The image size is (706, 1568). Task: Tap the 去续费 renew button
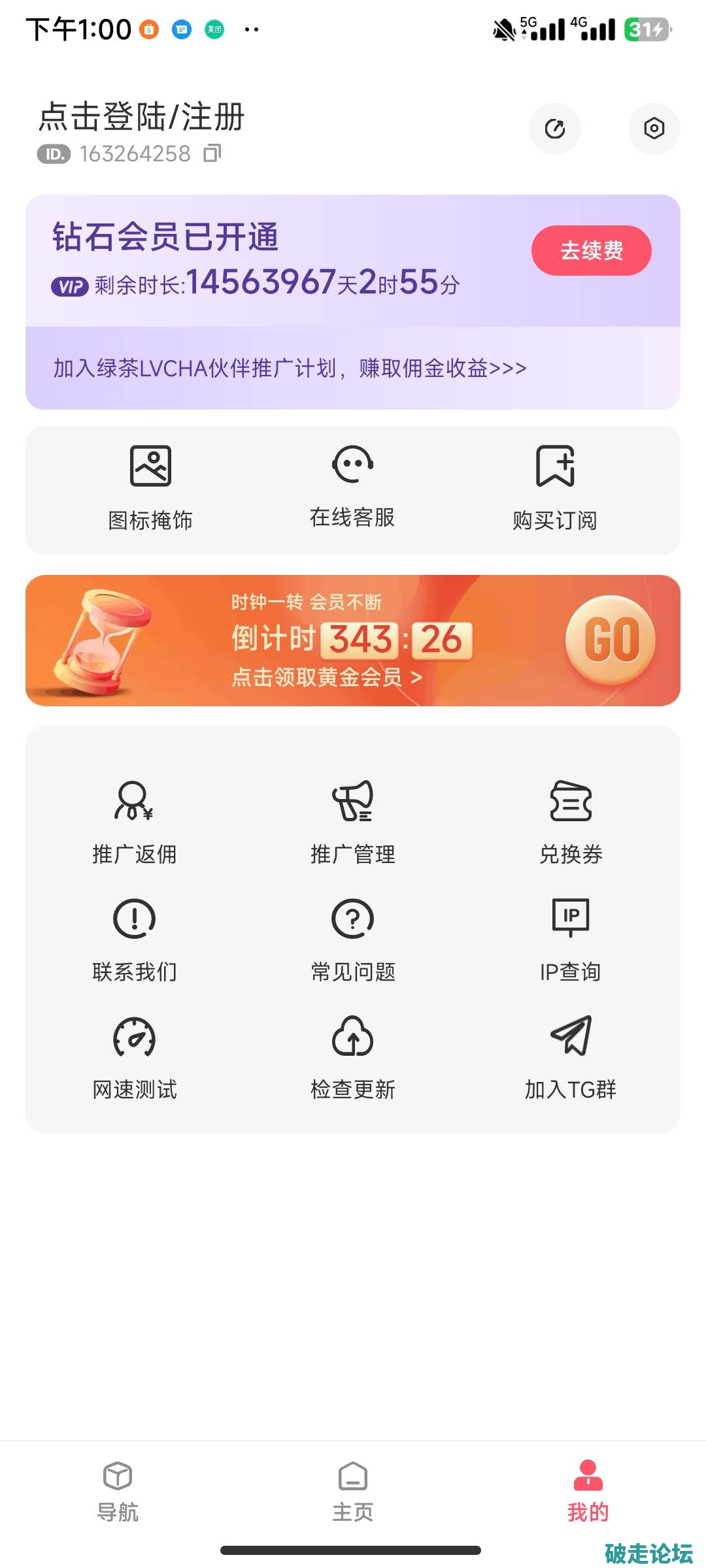tap(591, 251)
